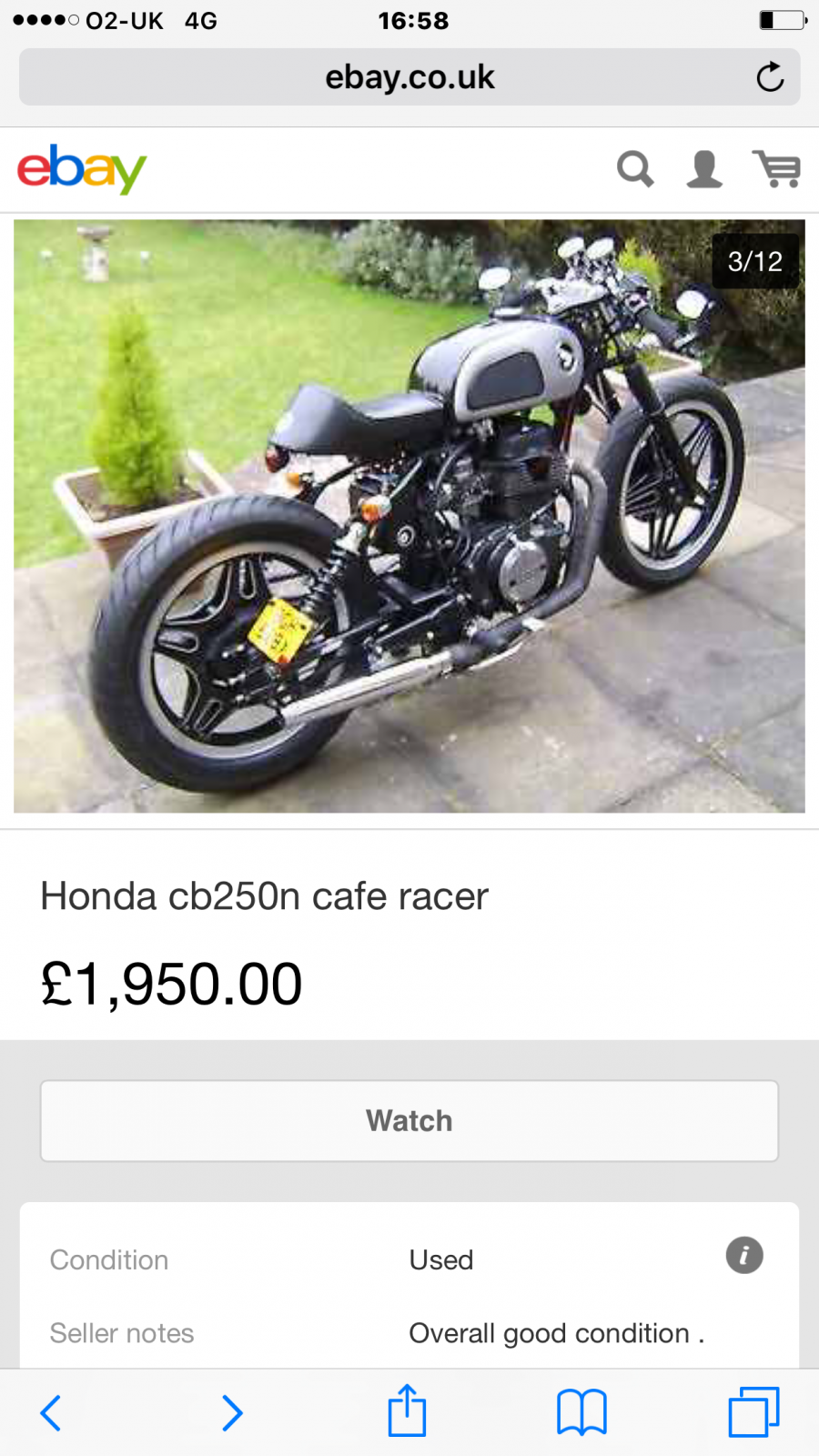Open eBay search
Screen dimensions: 819x1456
pos(635,169)
